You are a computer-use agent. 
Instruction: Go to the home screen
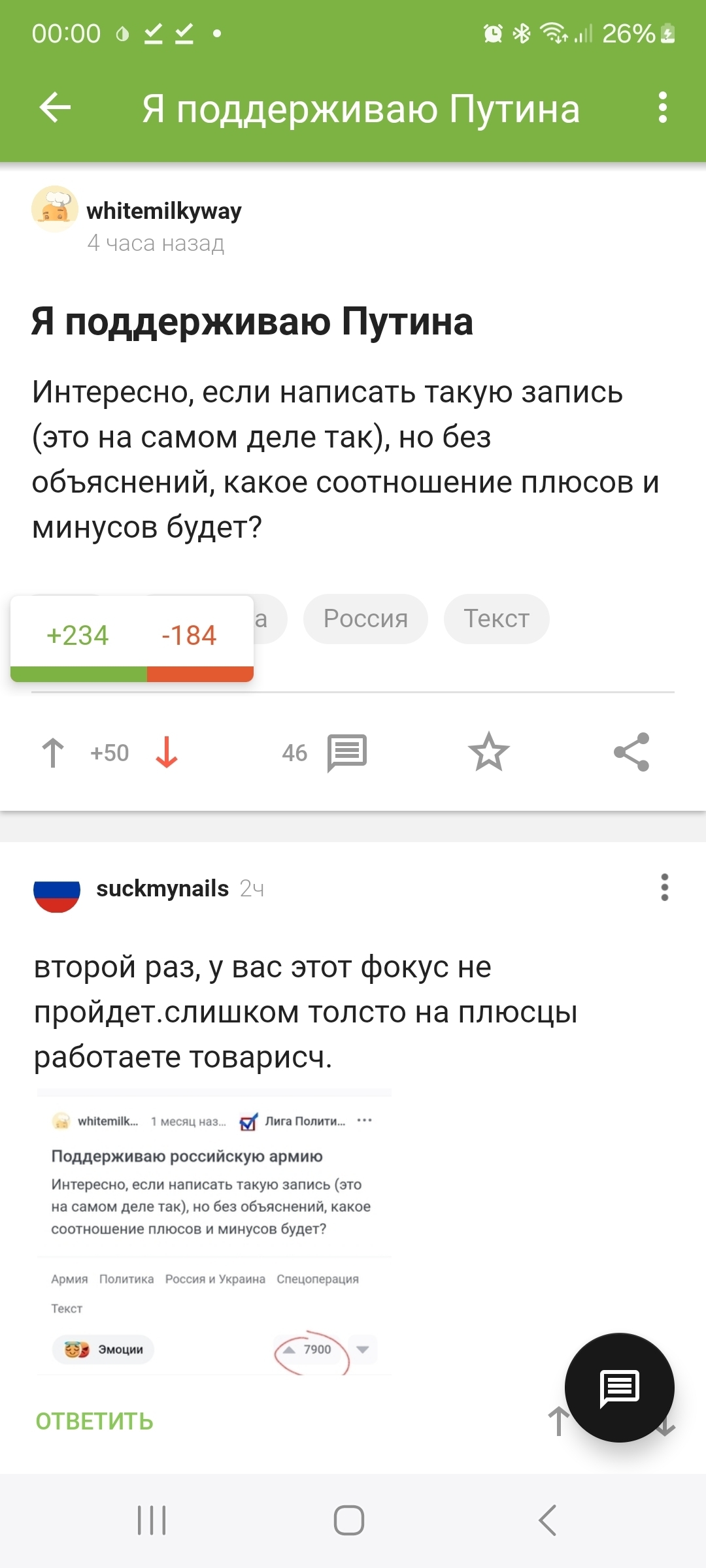click(349, 1520)
